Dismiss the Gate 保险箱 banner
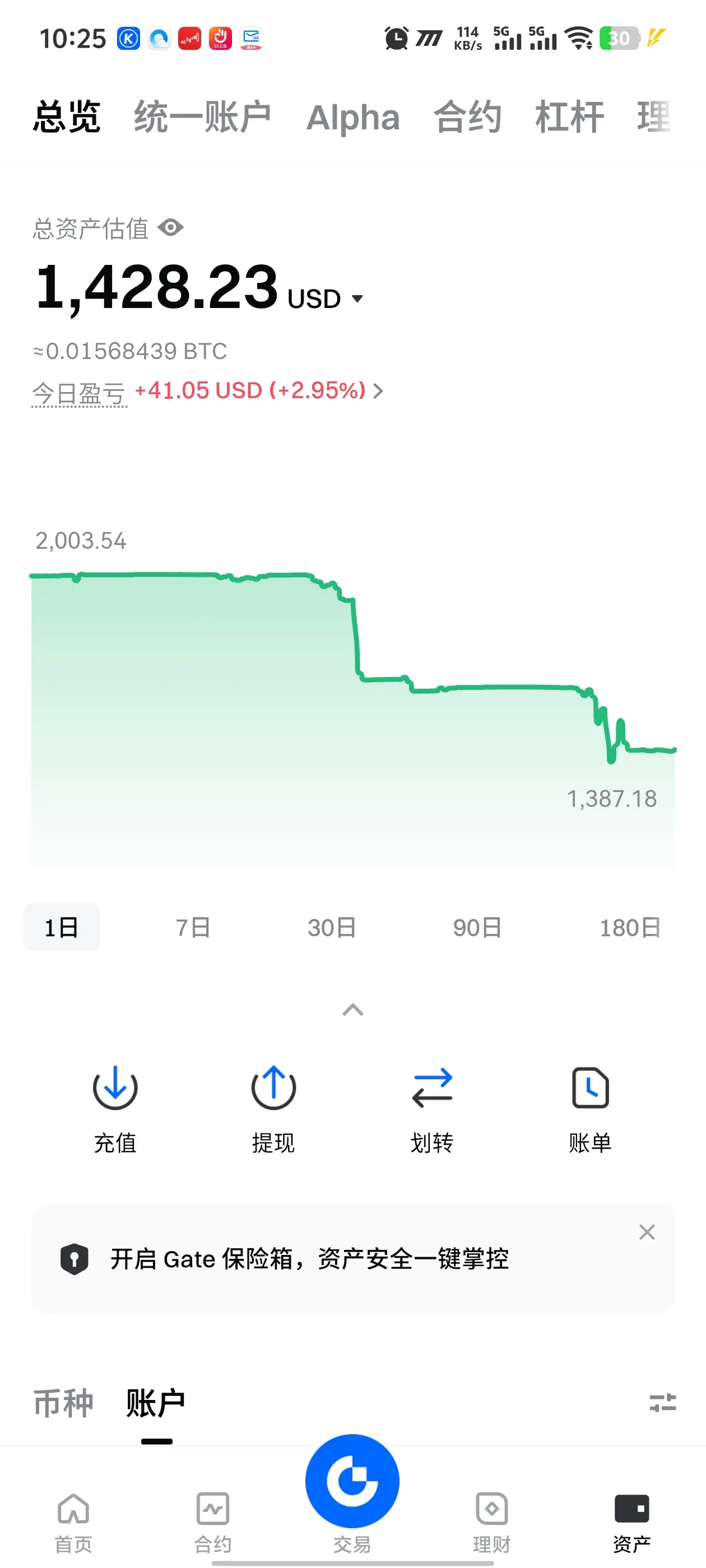 (x=647, y=1232)
